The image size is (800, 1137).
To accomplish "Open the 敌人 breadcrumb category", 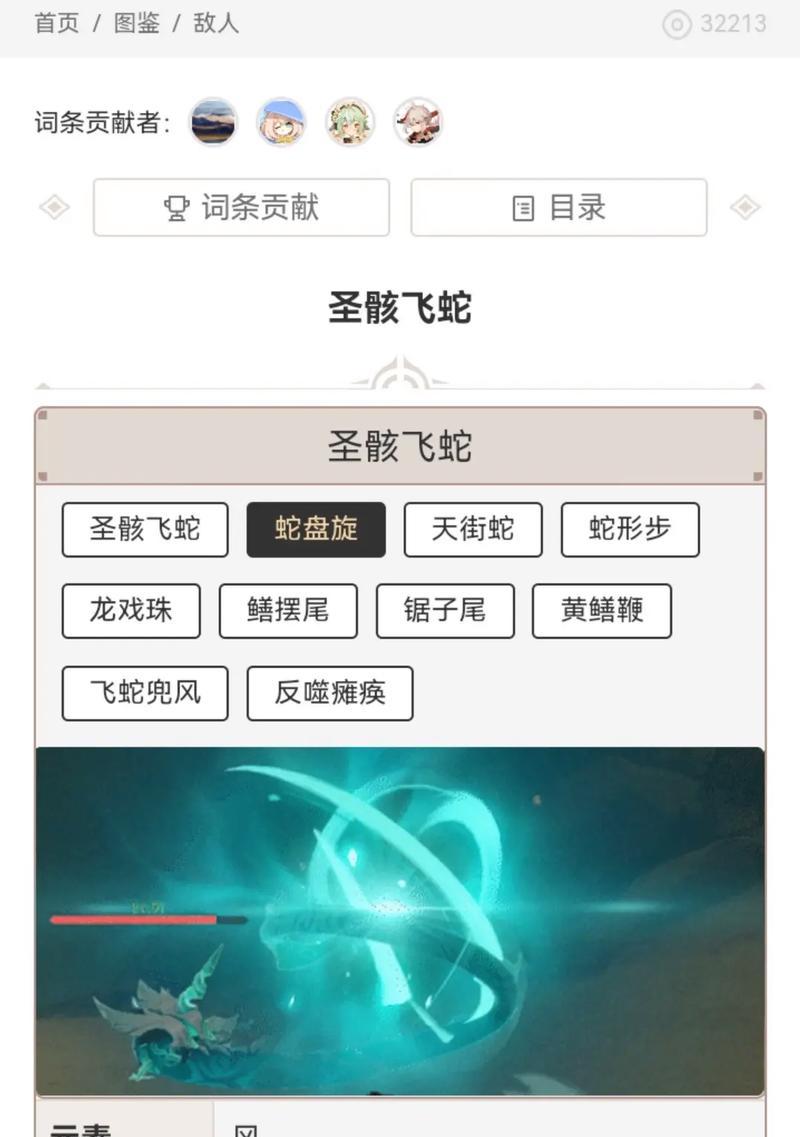I will coord(216,23).
